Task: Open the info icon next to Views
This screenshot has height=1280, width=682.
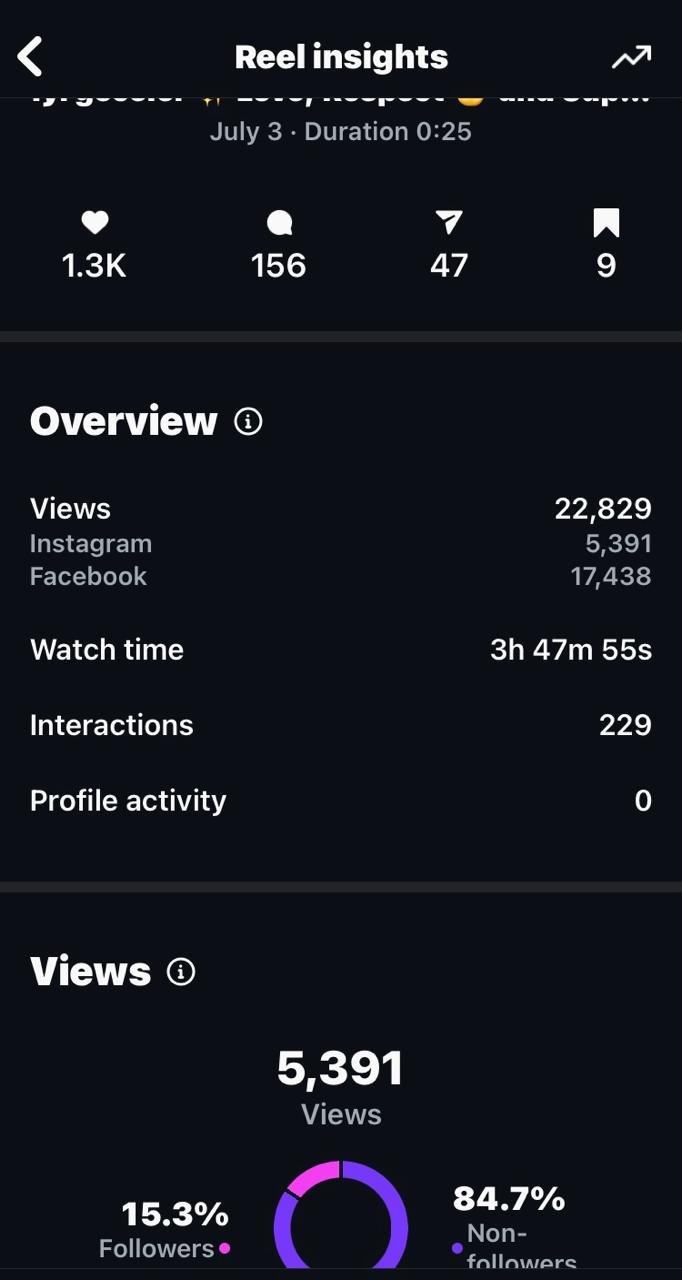Action: click(181, 971)
